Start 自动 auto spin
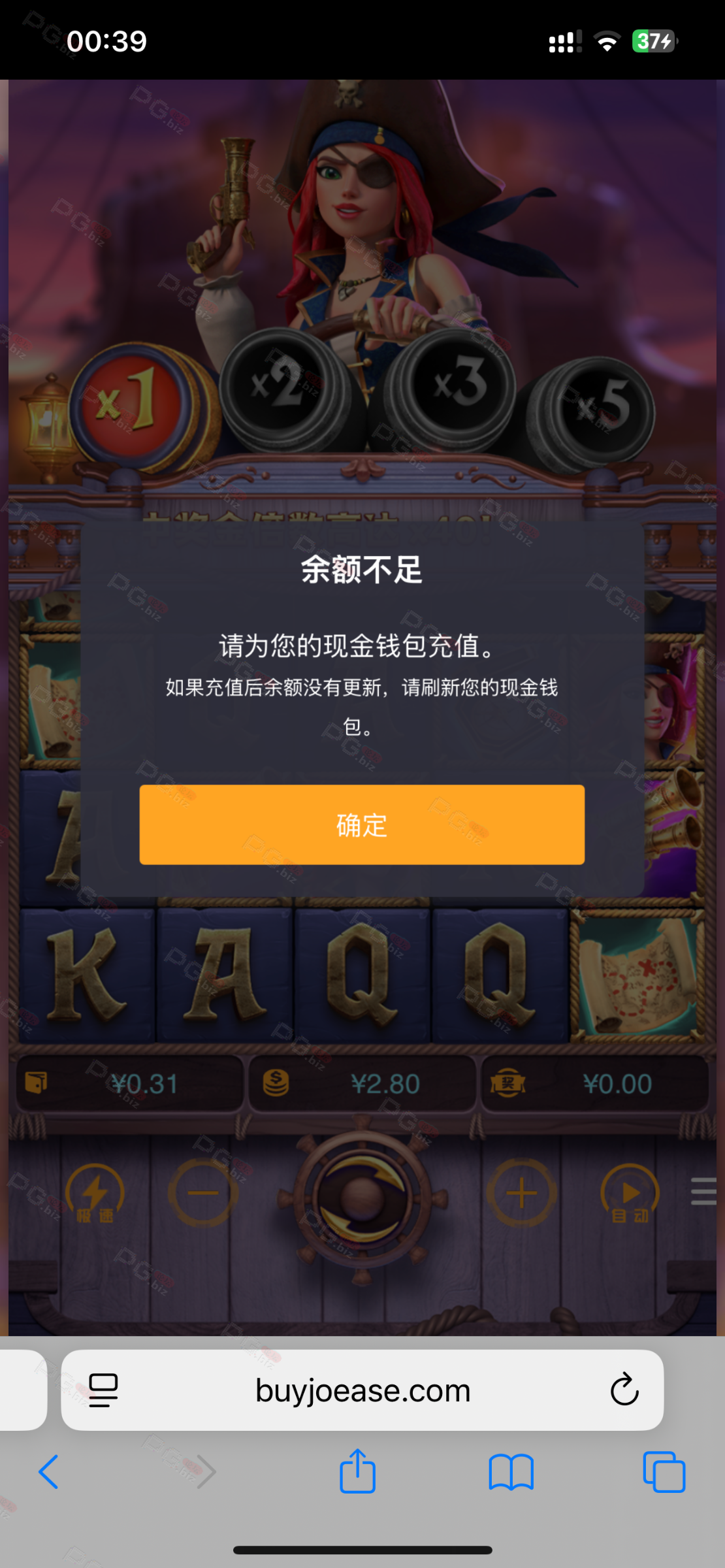 click(630, 1194)
